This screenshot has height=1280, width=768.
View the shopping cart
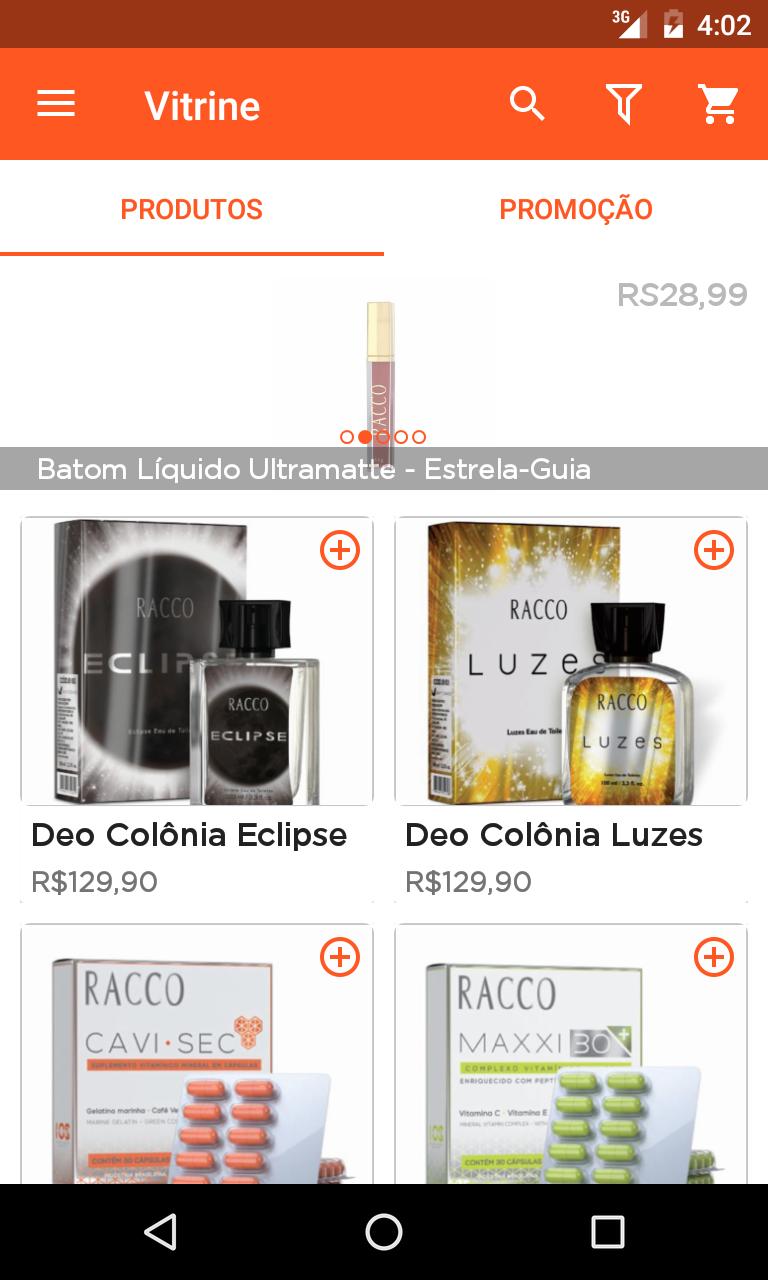click(718, 104)
